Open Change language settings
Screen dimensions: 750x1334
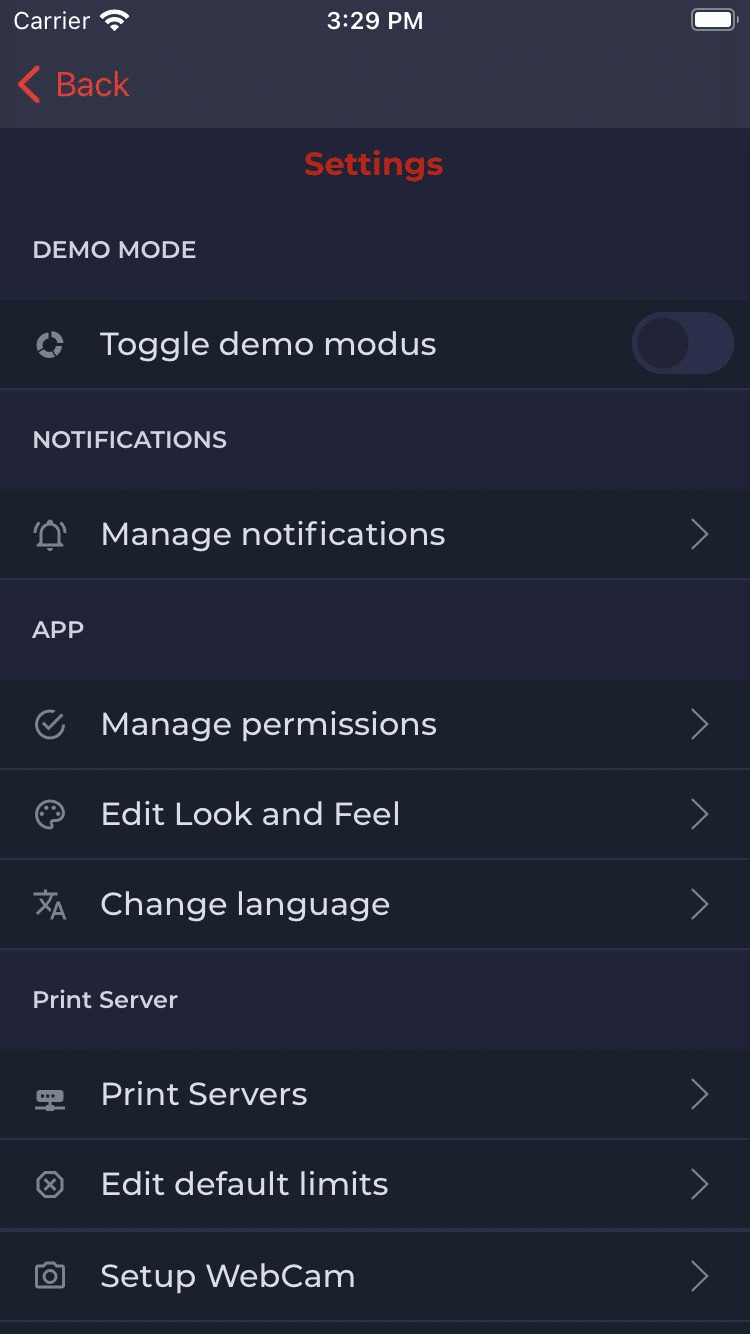pyautogui.click(x=375, y=904)
